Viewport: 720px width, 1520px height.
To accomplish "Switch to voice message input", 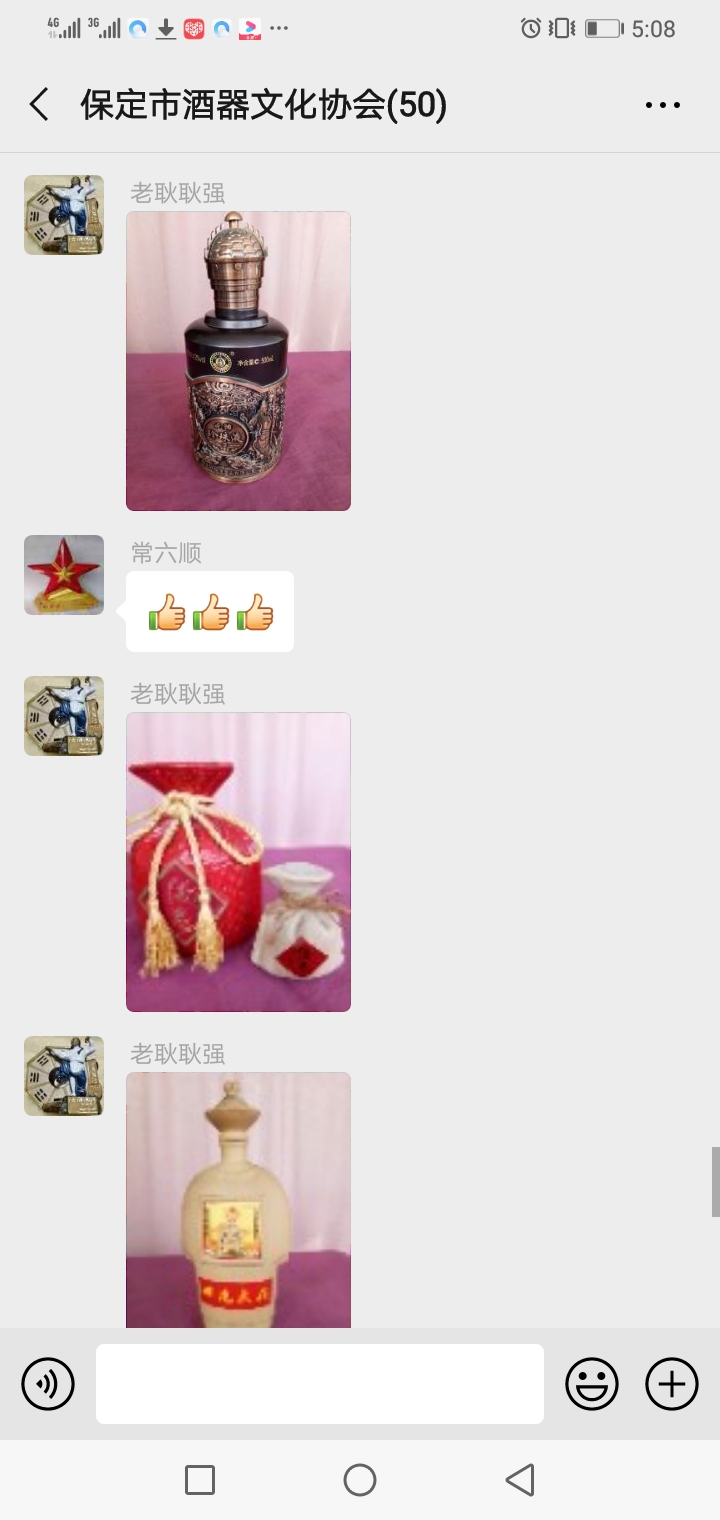I will (48, 1384).
